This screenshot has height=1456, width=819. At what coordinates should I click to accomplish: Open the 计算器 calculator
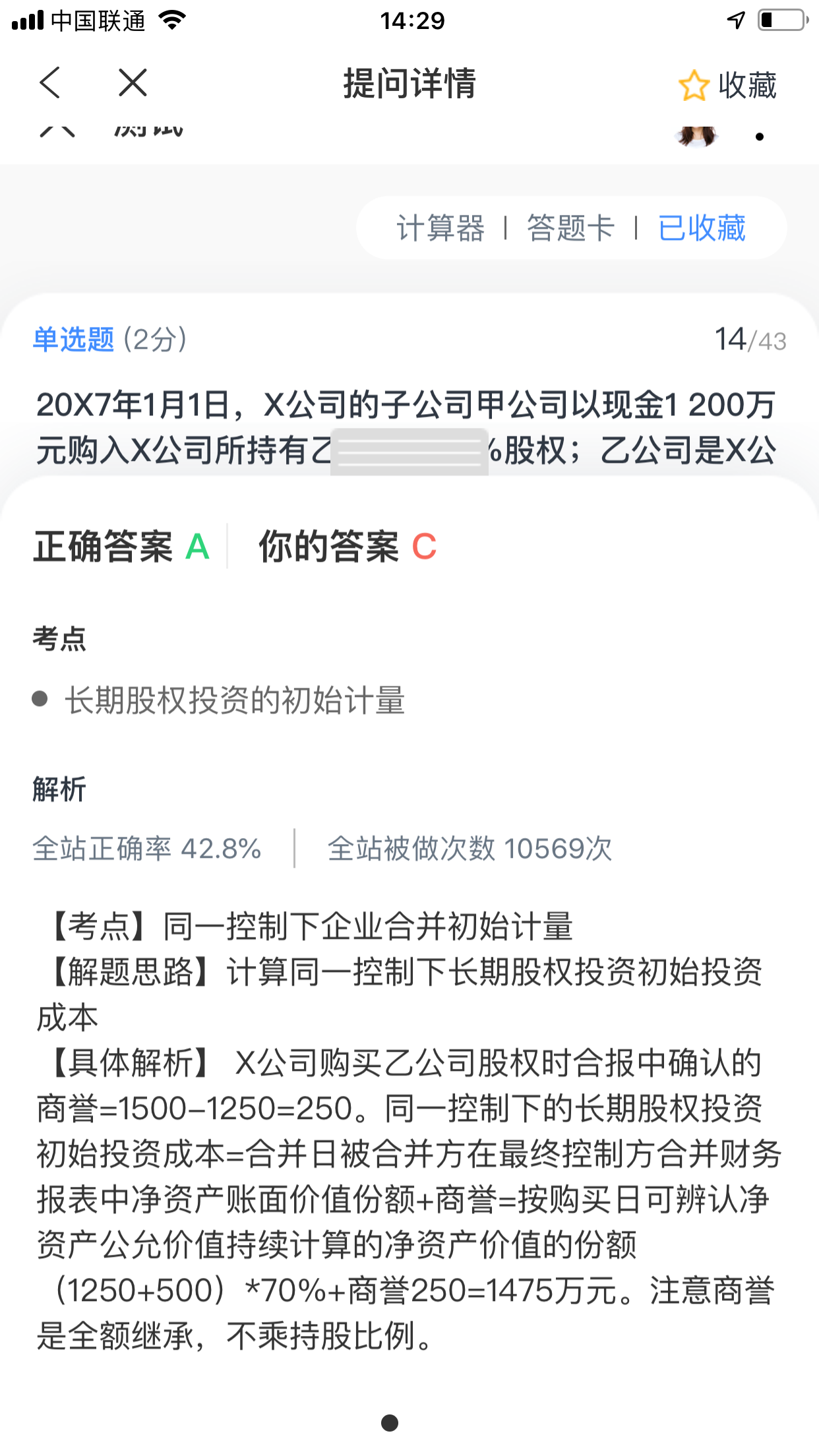tap(440, 227)
